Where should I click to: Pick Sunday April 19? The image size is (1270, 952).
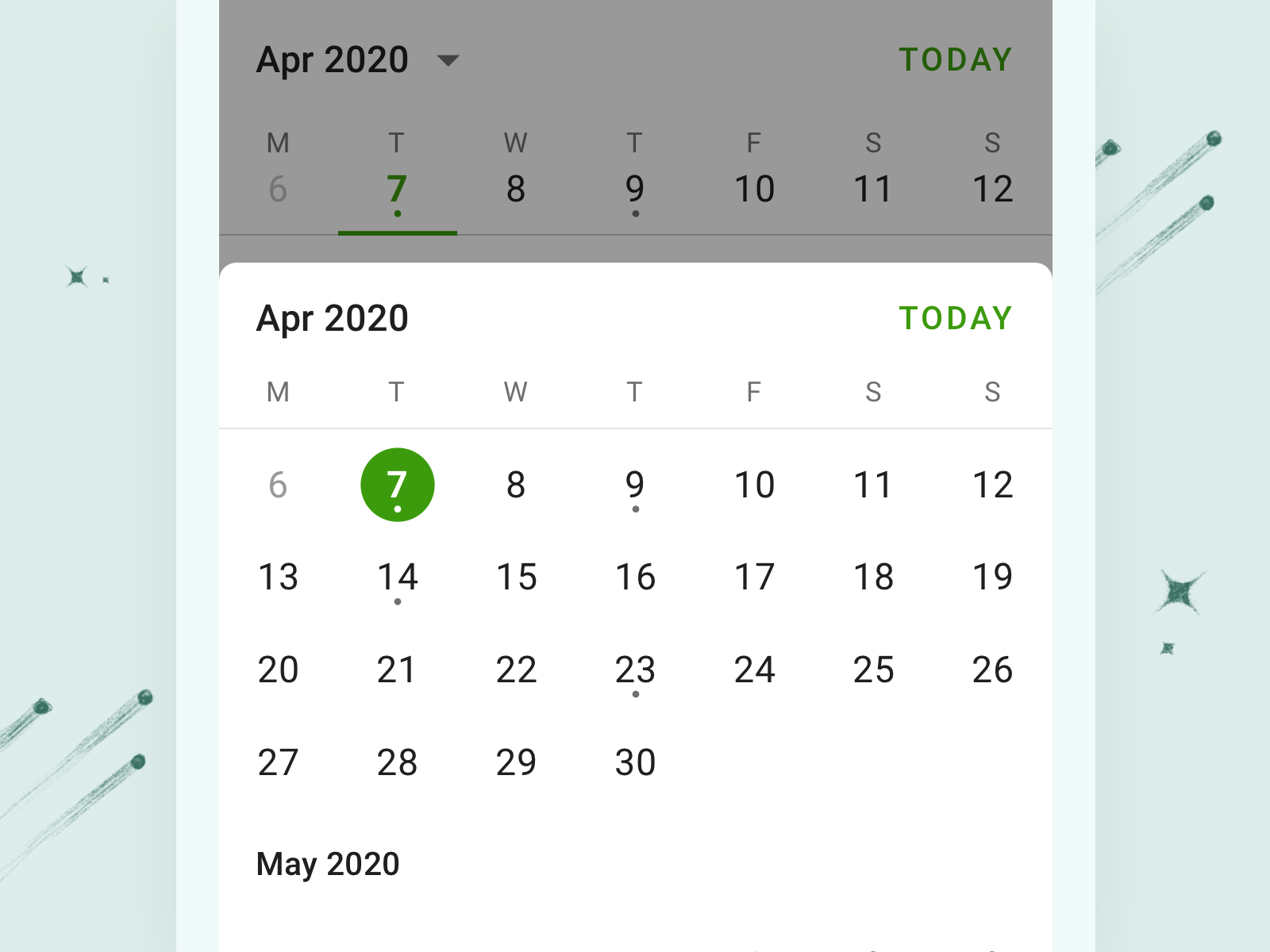[x=992, y=577]
